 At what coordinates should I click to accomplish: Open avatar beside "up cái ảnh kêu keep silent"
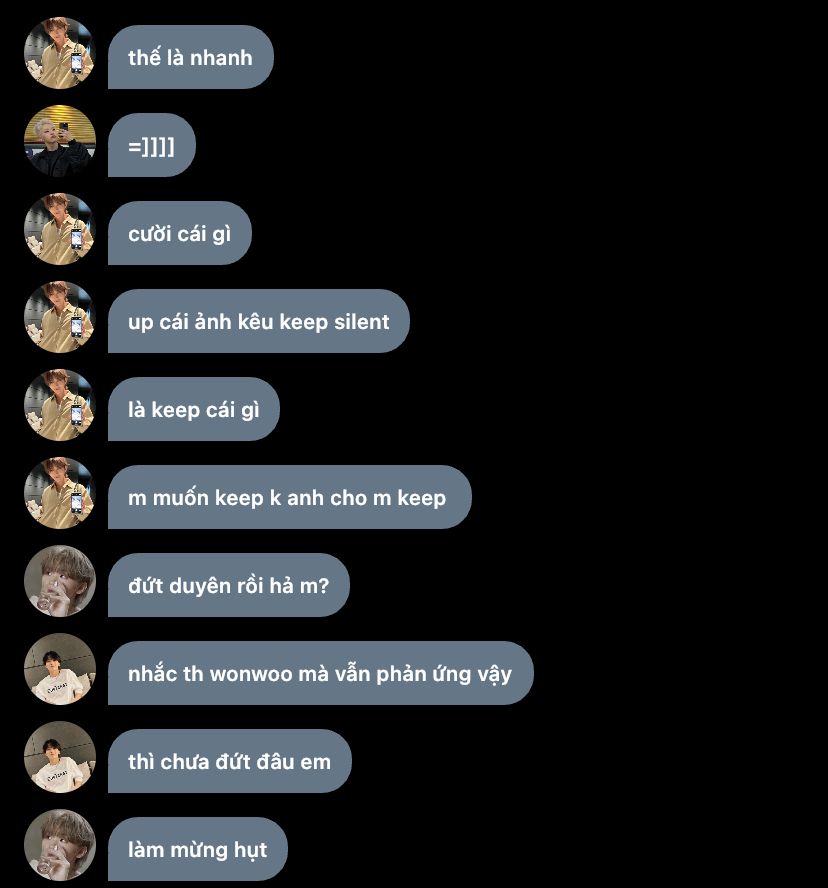(60, 317)
